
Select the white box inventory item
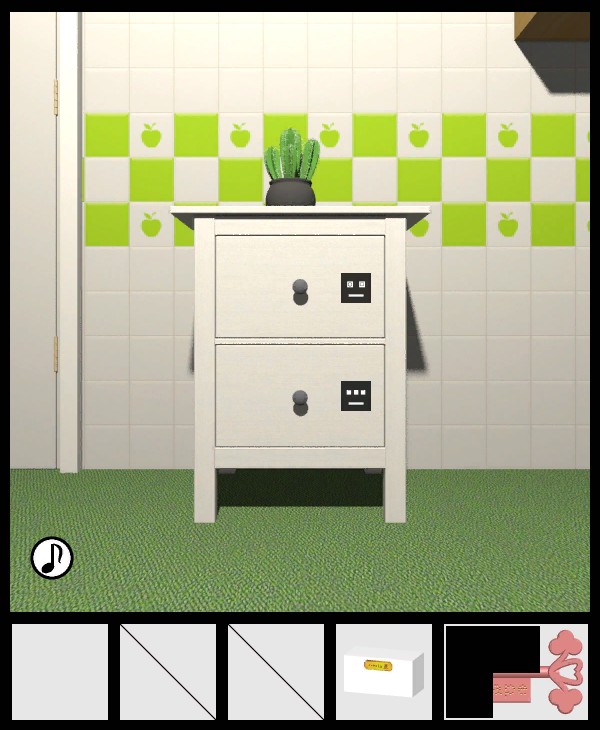(x=384, y=672)
